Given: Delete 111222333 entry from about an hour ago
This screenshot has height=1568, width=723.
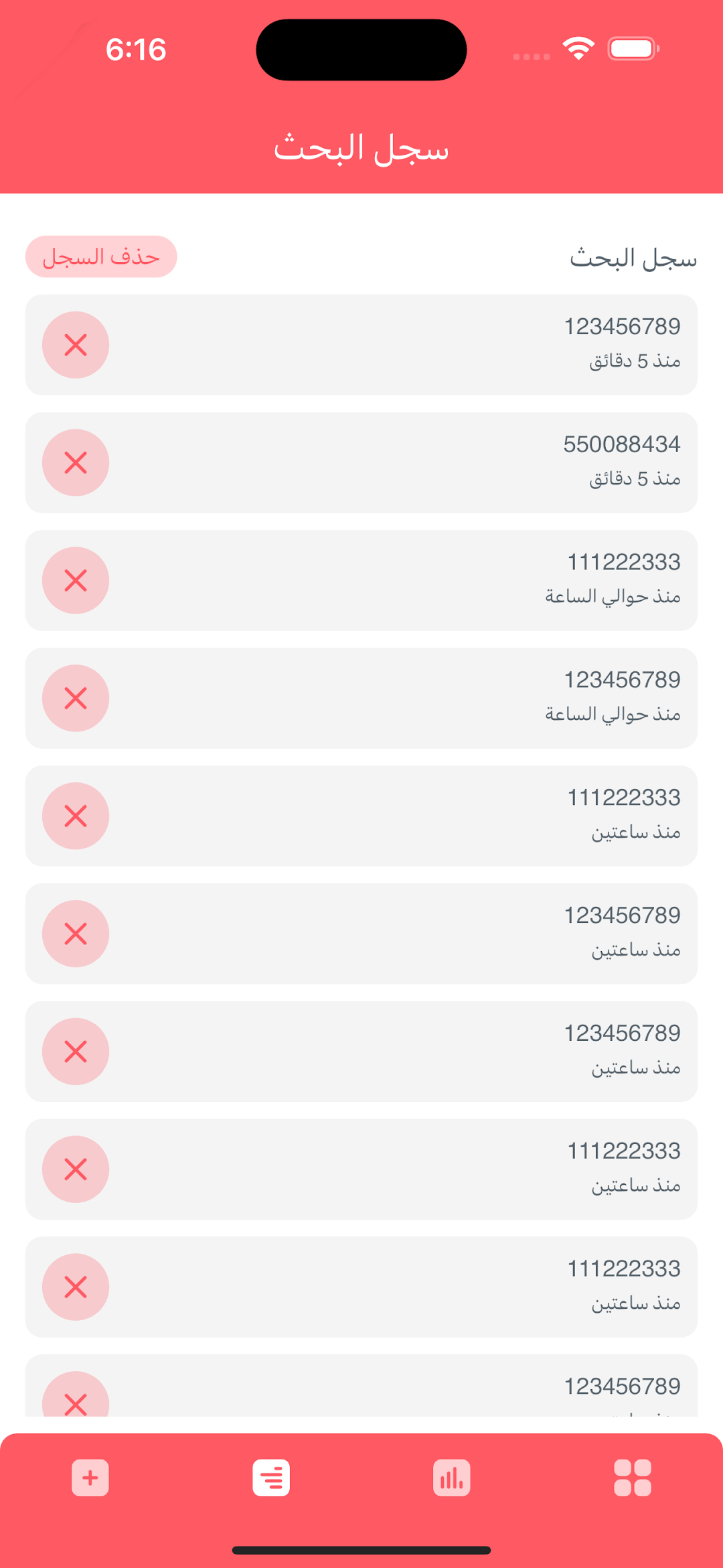Looking at the screenshot, I should click(x=76, y=581).
